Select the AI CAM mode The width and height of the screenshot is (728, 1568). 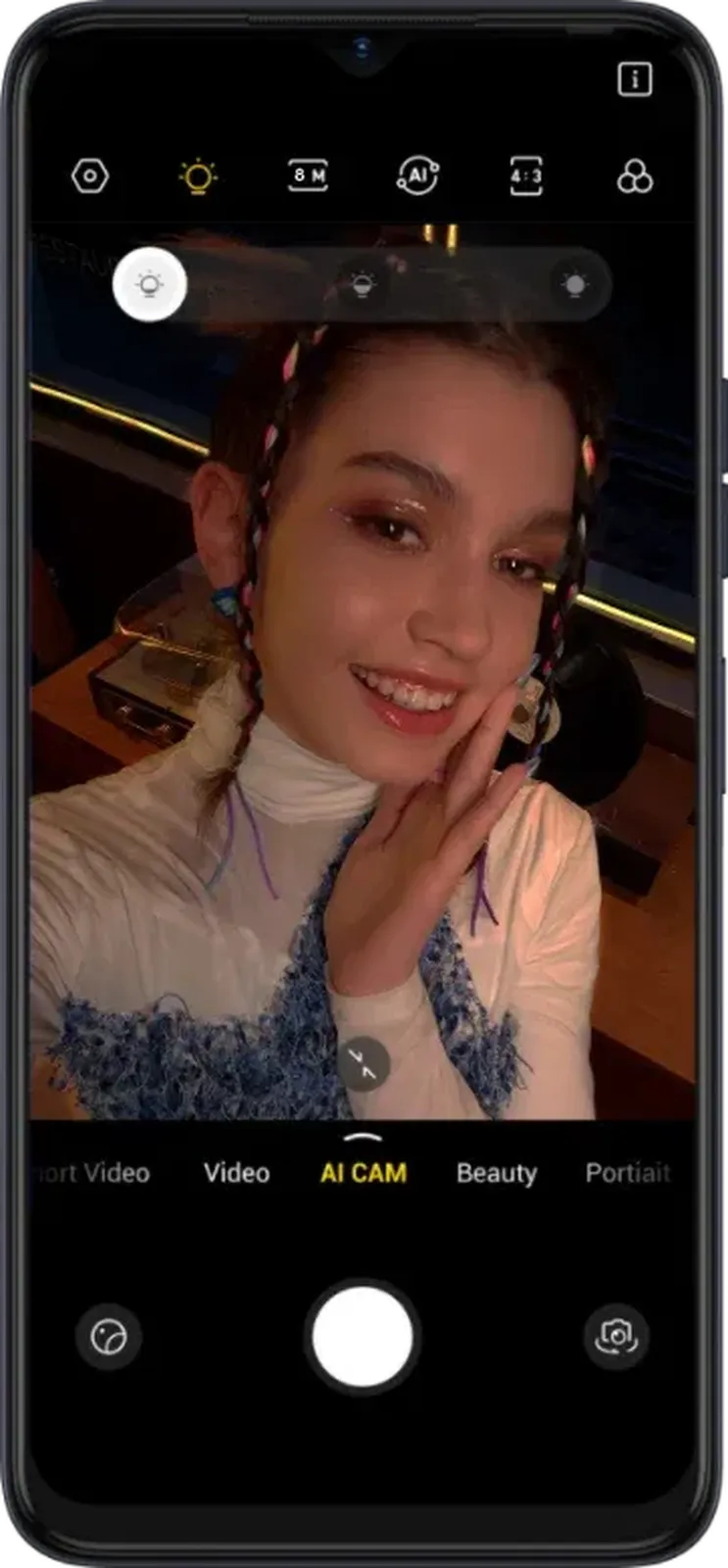[x=364, y=1173]
